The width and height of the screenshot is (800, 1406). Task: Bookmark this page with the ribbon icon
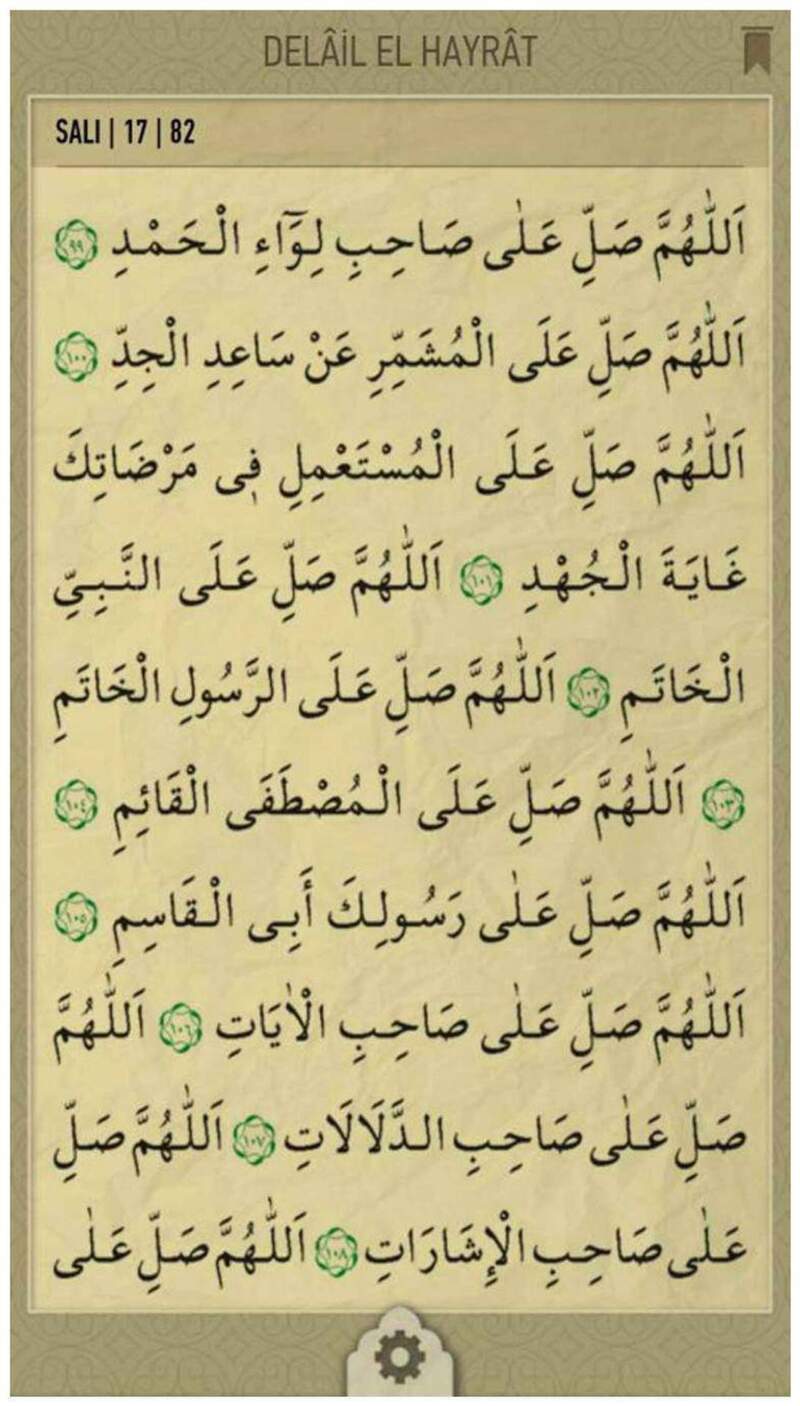tap(756, 51)
